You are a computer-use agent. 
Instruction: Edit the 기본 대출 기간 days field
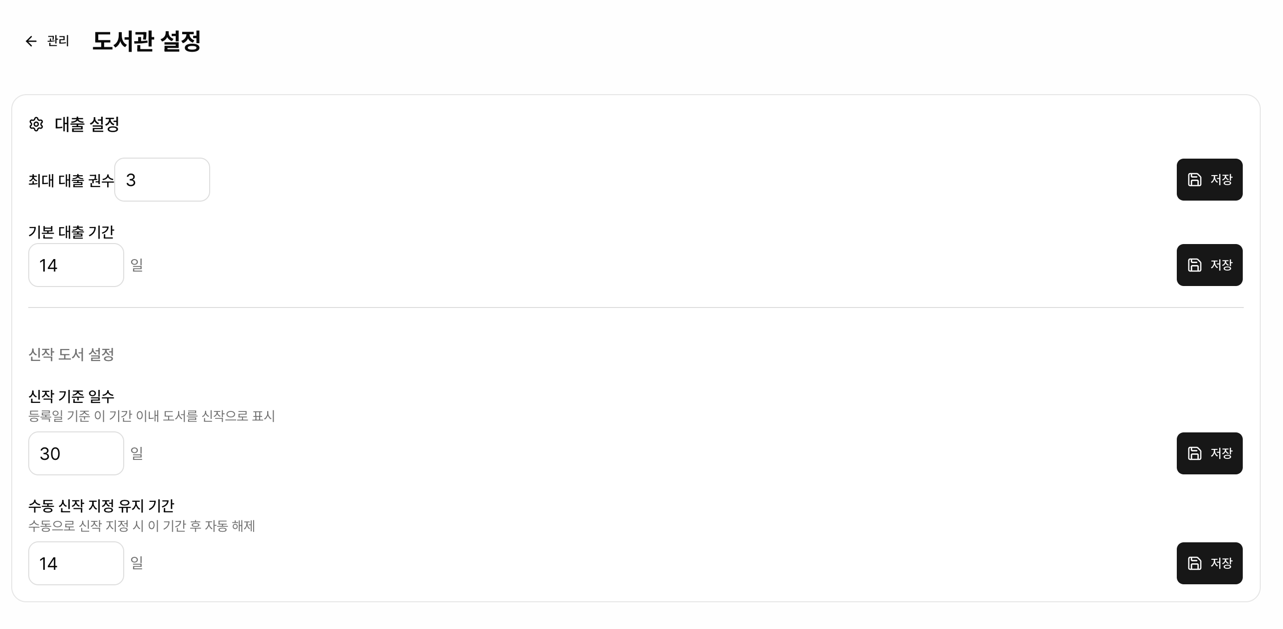76,265
